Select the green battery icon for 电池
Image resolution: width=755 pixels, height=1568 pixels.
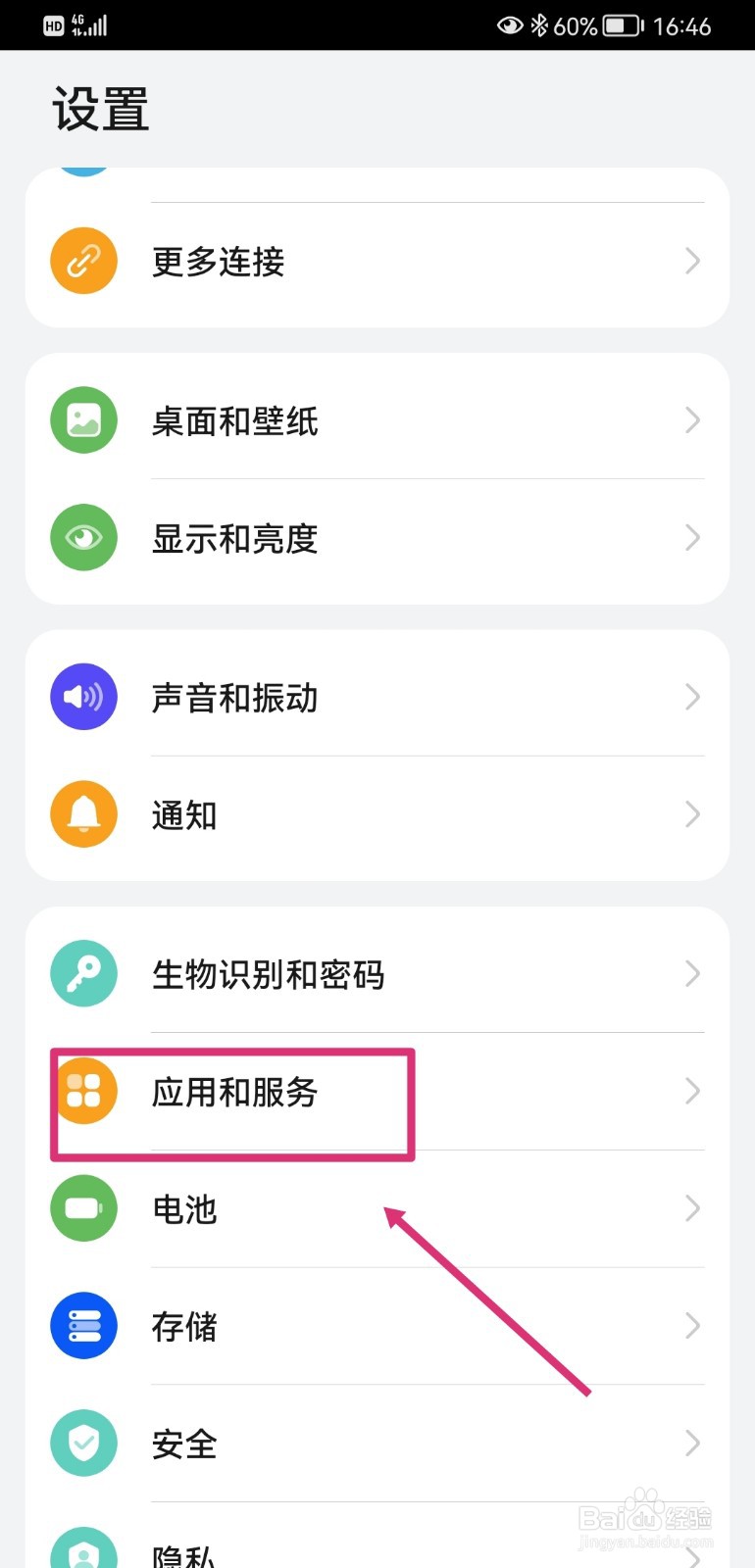point(83,1208)
